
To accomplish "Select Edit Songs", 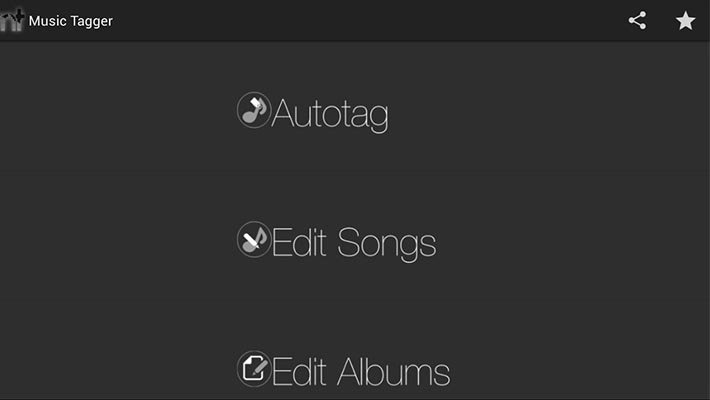I will click(337, 242).
